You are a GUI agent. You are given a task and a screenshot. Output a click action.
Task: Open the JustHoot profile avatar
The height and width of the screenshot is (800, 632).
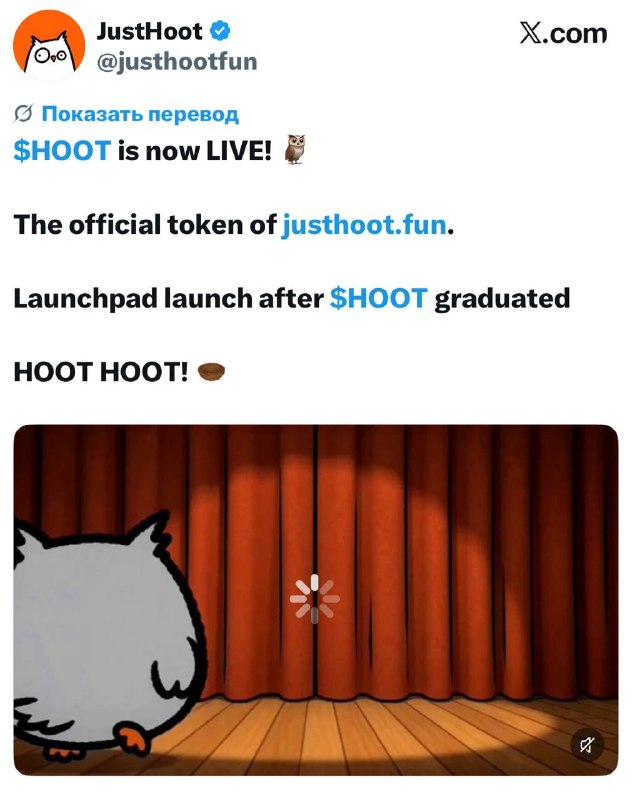click(x=49, y=45)
